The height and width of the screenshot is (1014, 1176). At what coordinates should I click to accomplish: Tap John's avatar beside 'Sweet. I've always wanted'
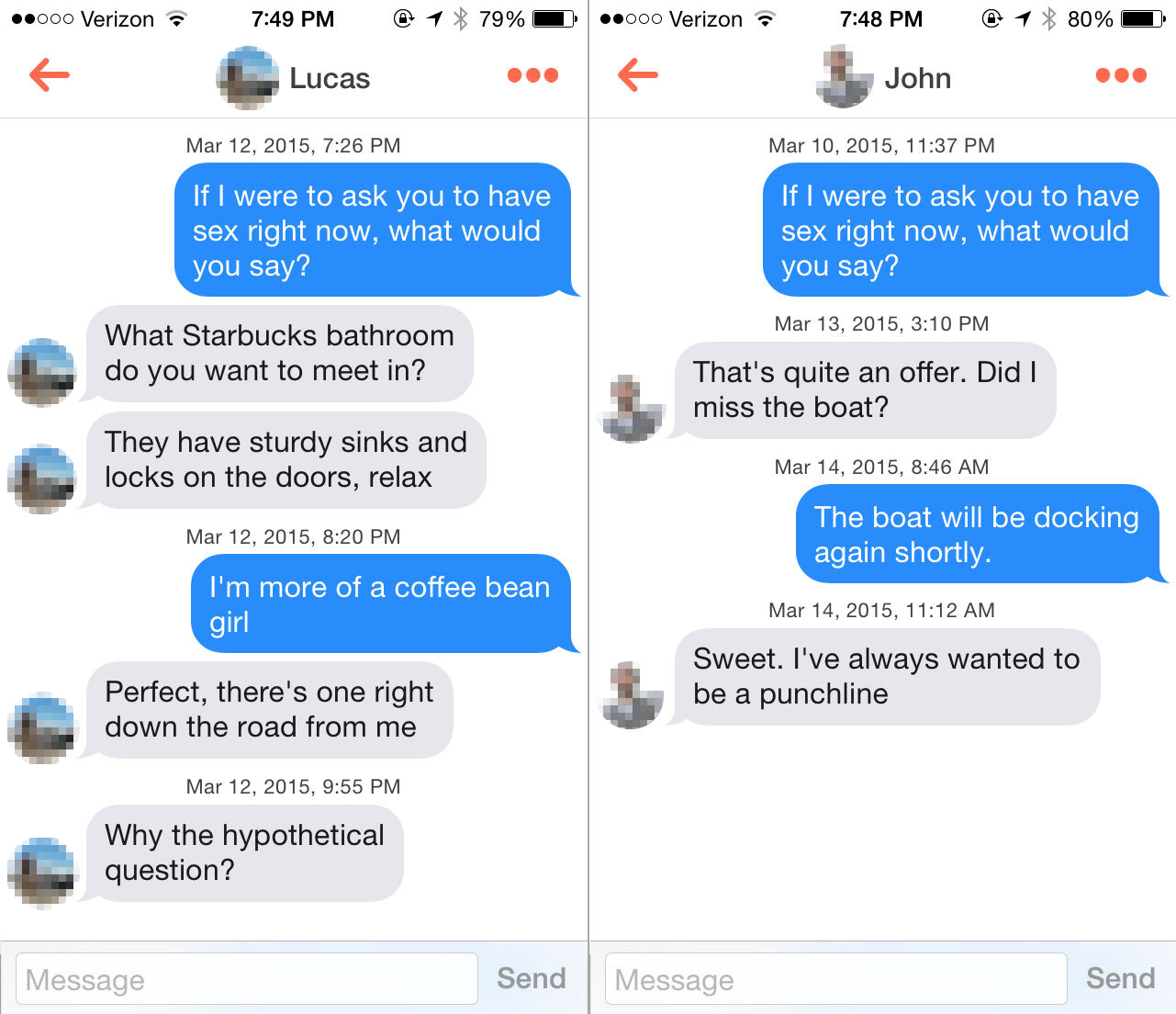[x=631, y=695]
